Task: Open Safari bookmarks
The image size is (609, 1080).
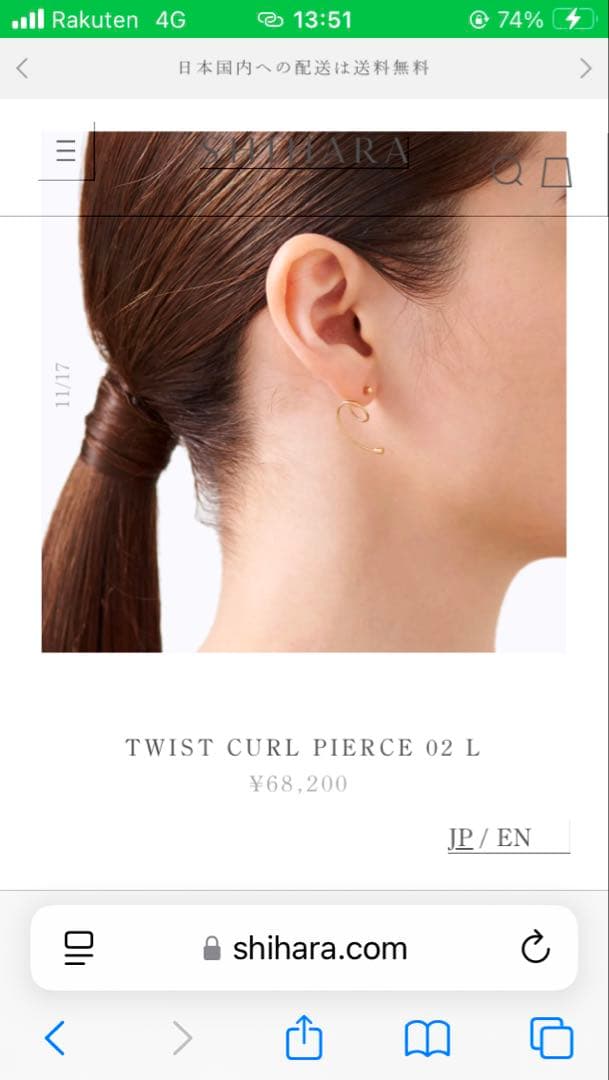Action: (x=427, y=1038)
